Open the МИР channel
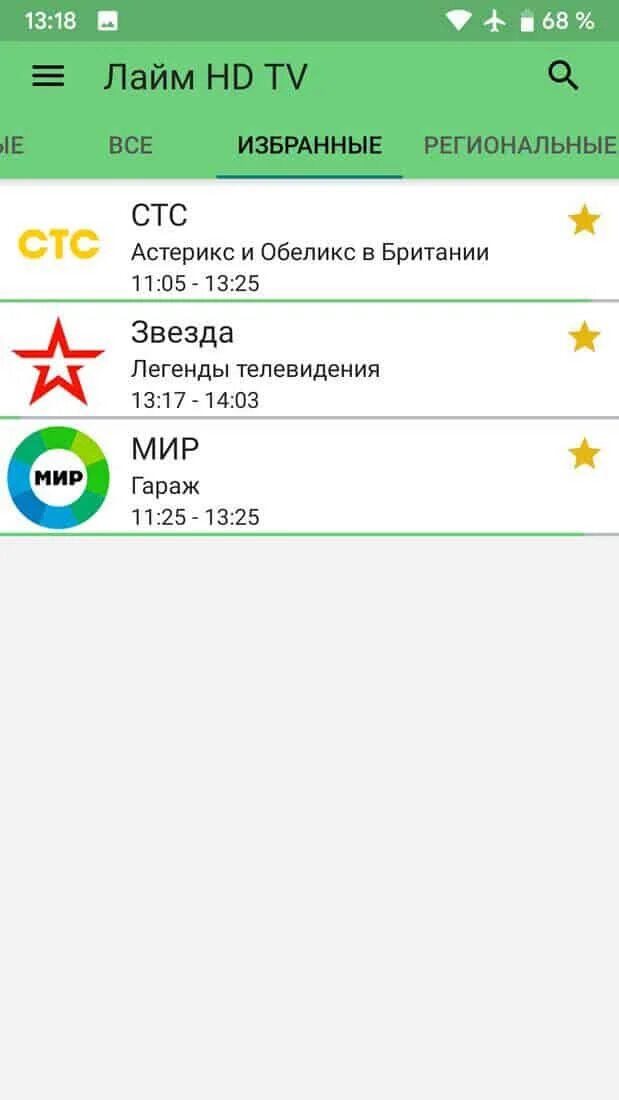 click(300, 478)
